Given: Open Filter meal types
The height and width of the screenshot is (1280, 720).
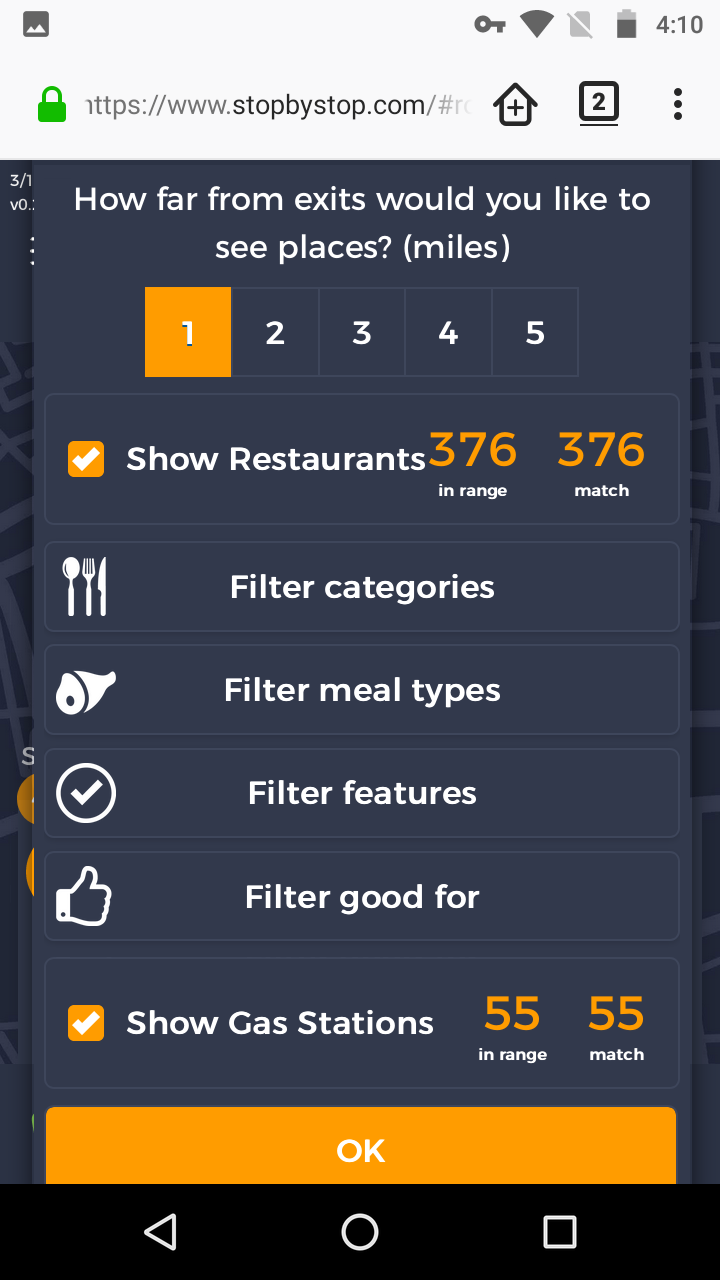Looking at the screenshot, I should click(362, 690).
